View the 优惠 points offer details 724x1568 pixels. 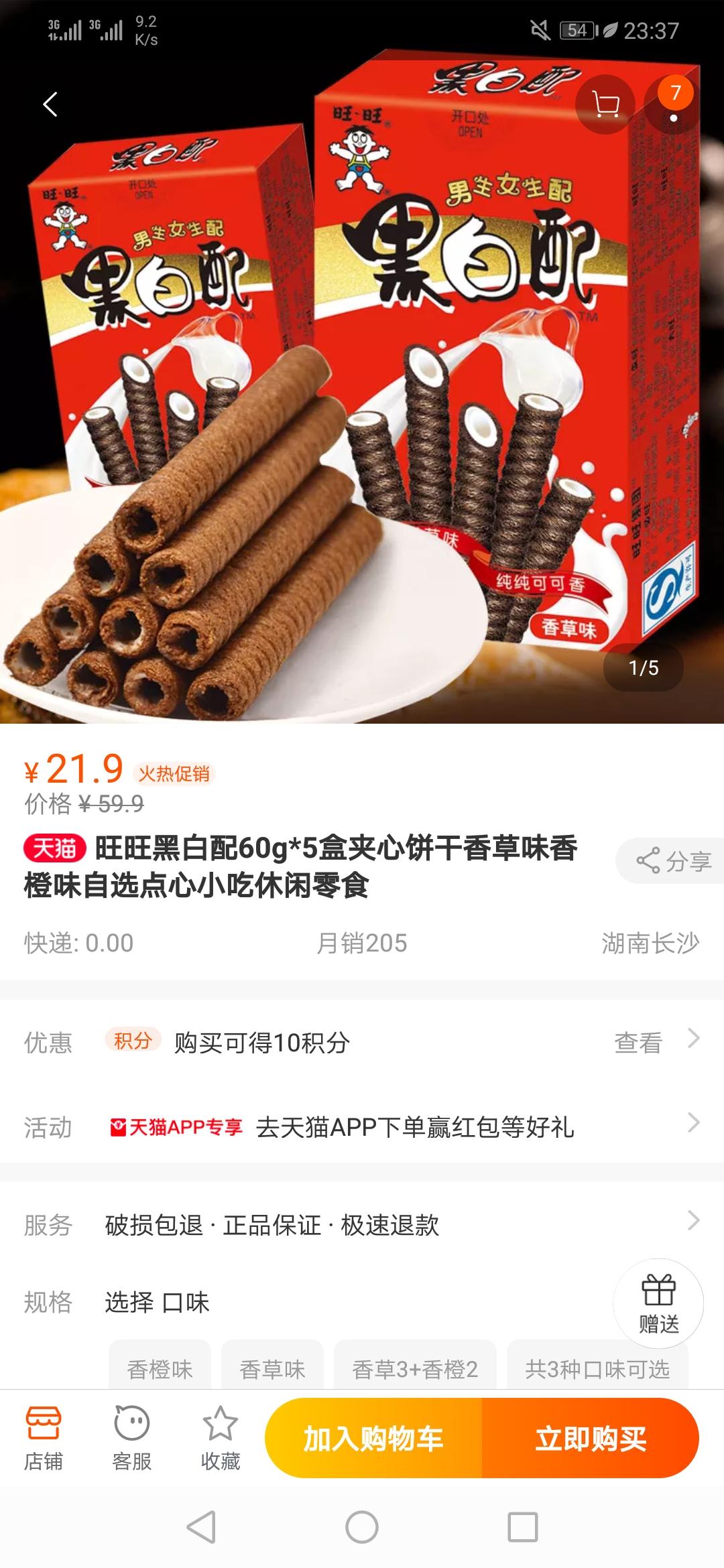(362, 1042)
